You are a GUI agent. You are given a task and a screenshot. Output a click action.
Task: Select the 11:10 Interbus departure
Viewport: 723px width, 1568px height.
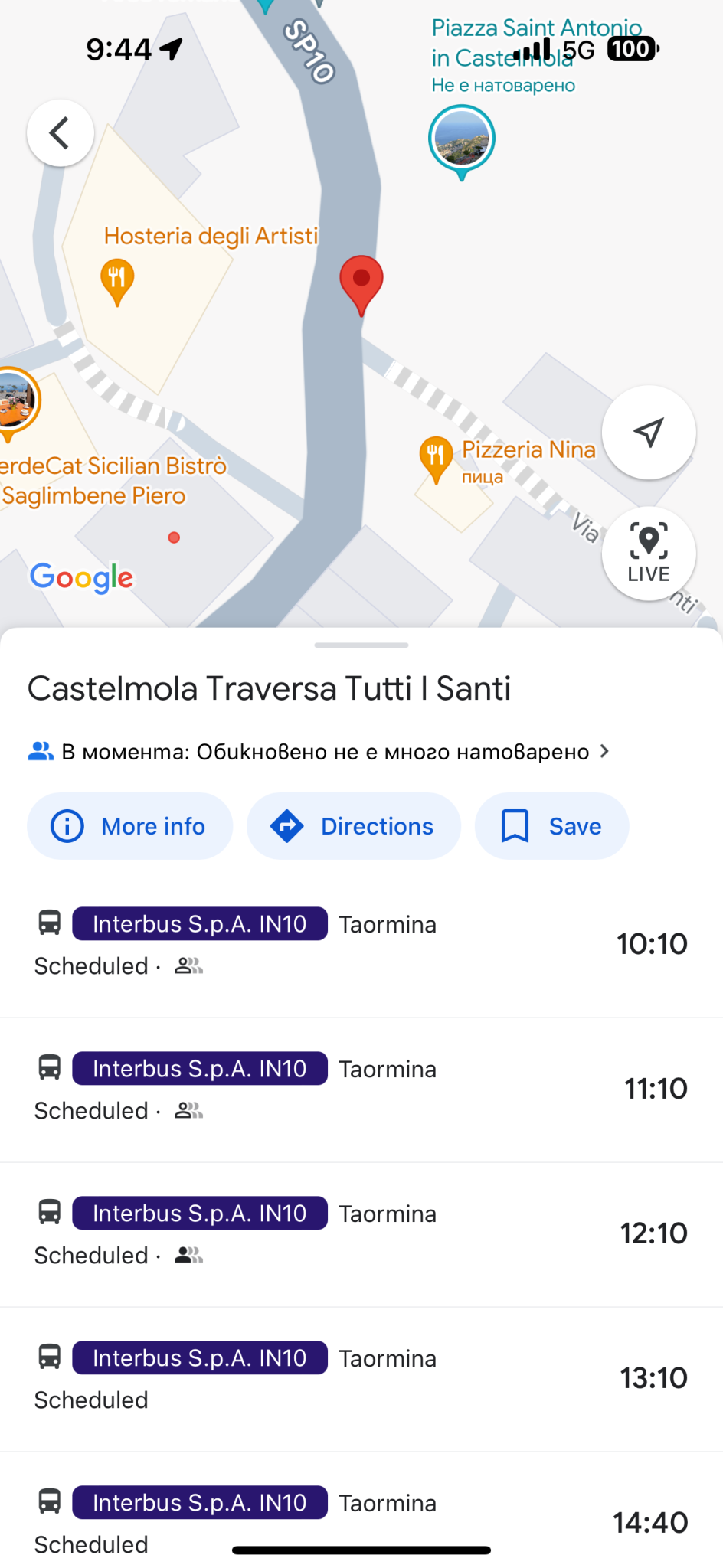[x=361, y=1089]
